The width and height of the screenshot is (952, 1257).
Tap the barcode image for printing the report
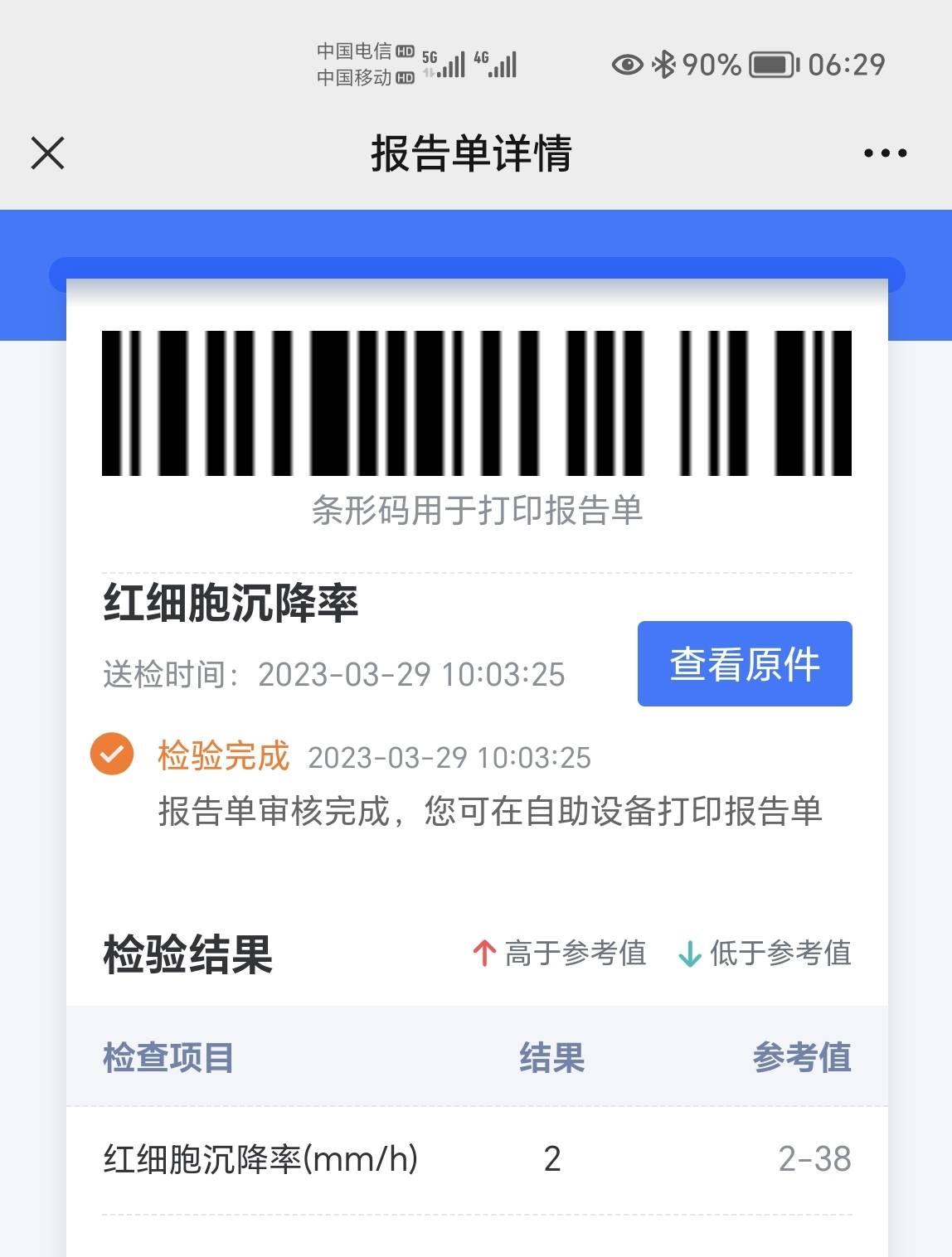pyautogui.click(x=476, y=404)
